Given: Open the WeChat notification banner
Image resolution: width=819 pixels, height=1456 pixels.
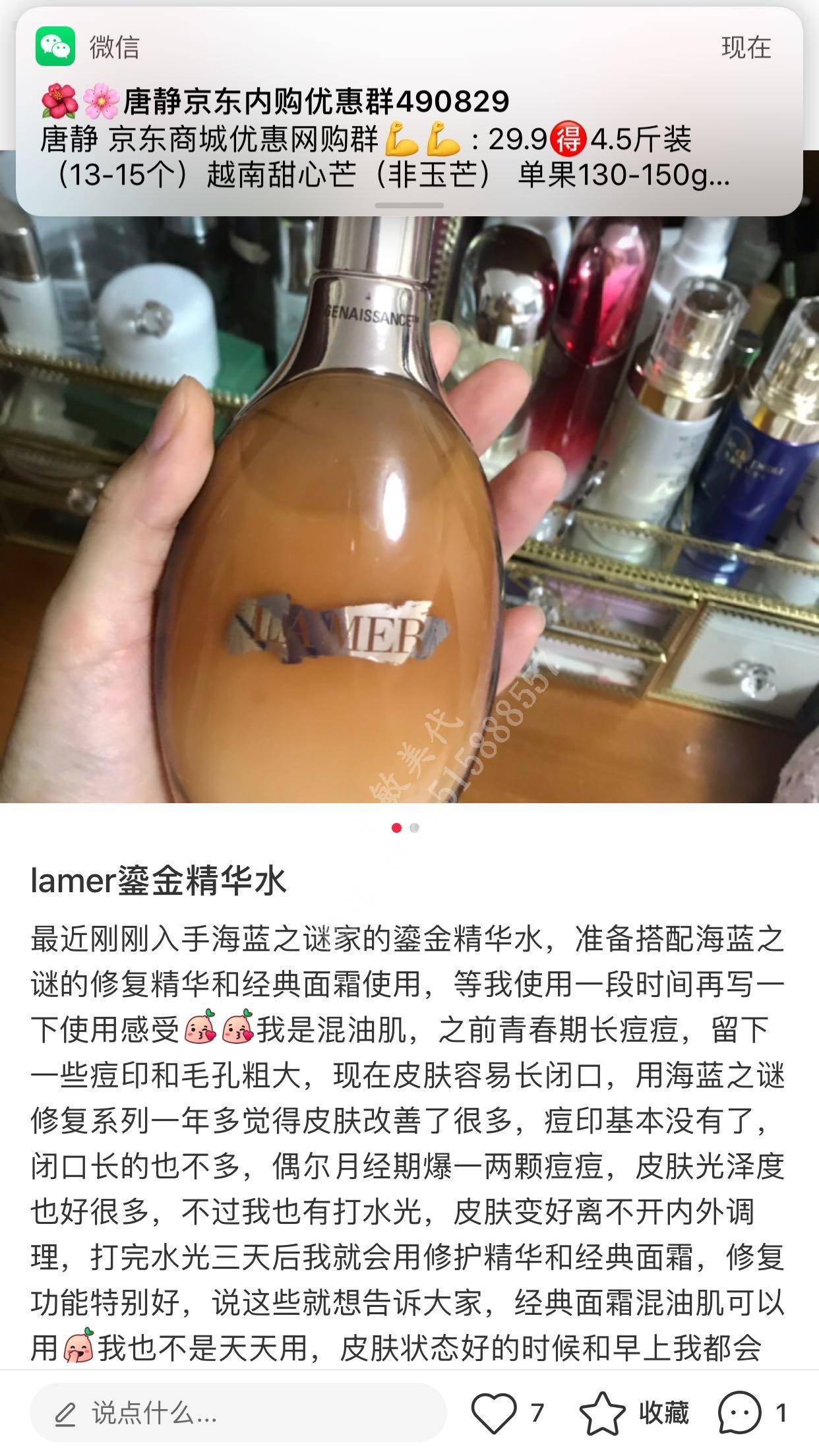Looking at the screenshot, I should point(409,112).
